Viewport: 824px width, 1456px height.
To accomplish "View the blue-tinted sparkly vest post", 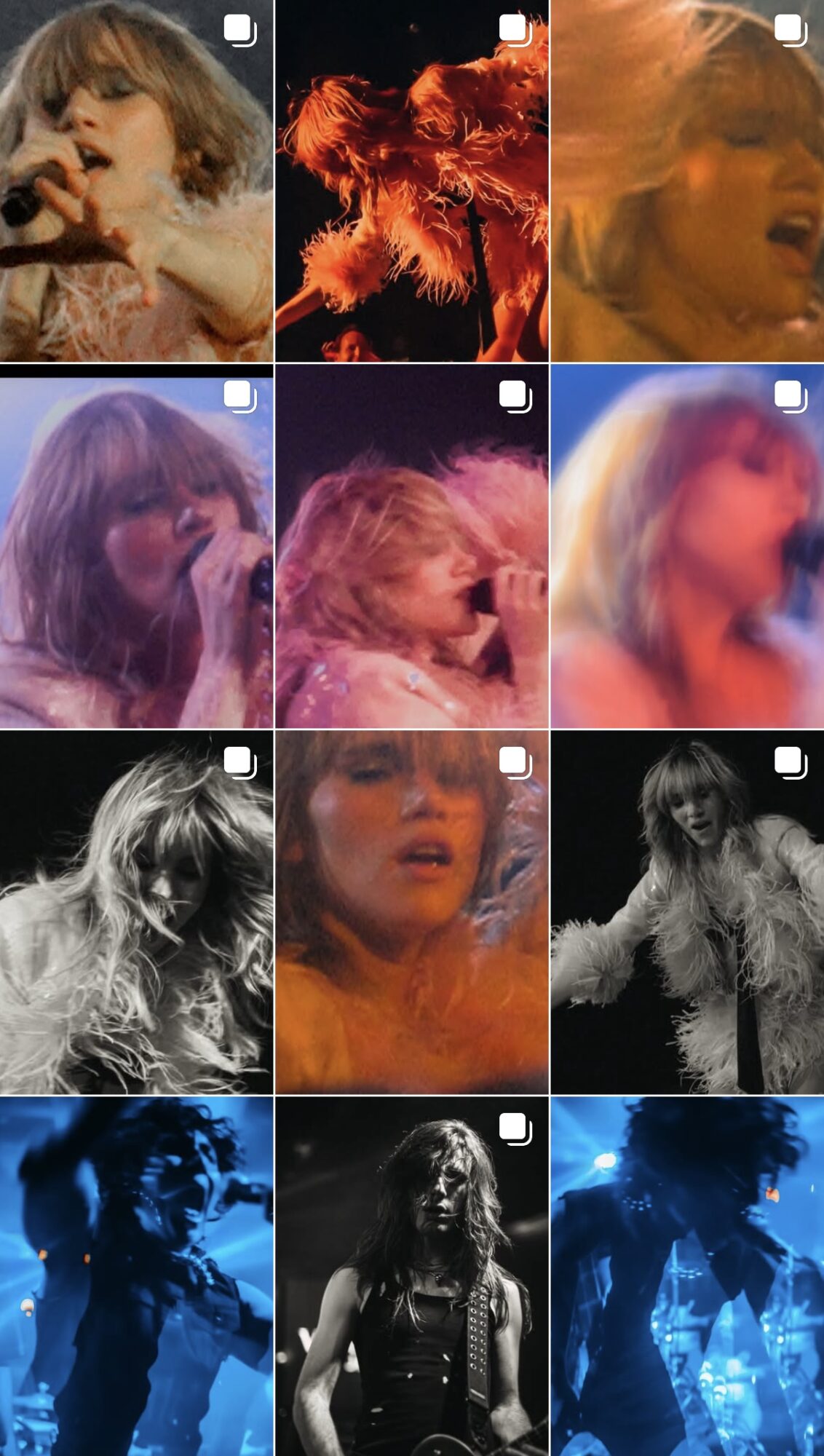I will [686, 1277].
